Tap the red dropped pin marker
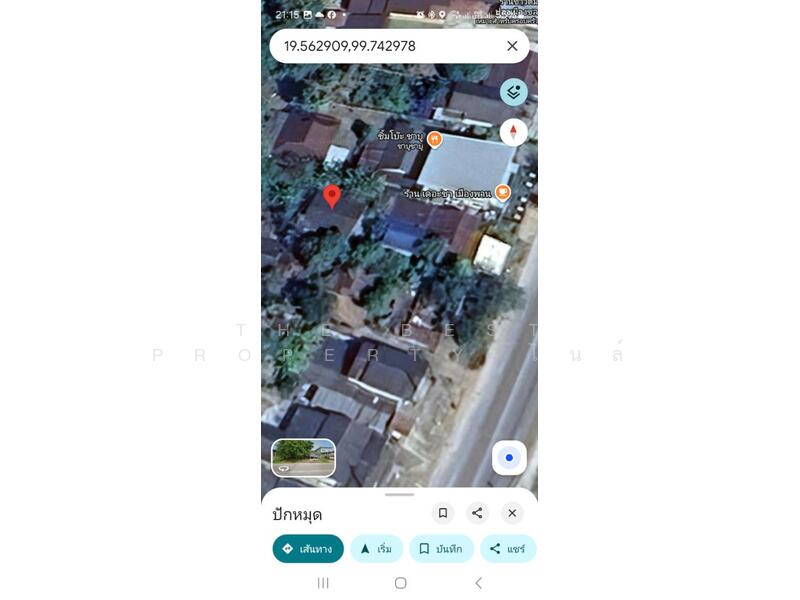This screenshot has width=800, height=600. 332,196
